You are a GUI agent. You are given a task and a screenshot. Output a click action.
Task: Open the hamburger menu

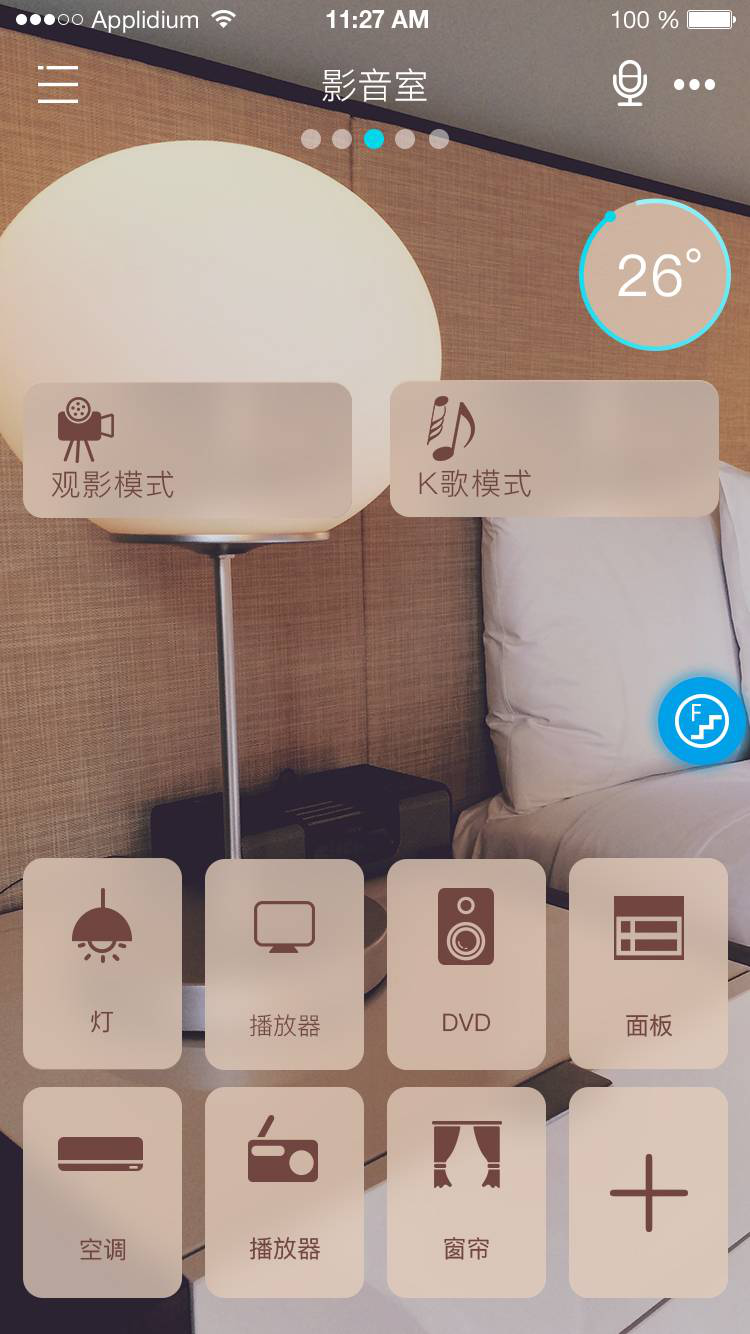[58, 84]
